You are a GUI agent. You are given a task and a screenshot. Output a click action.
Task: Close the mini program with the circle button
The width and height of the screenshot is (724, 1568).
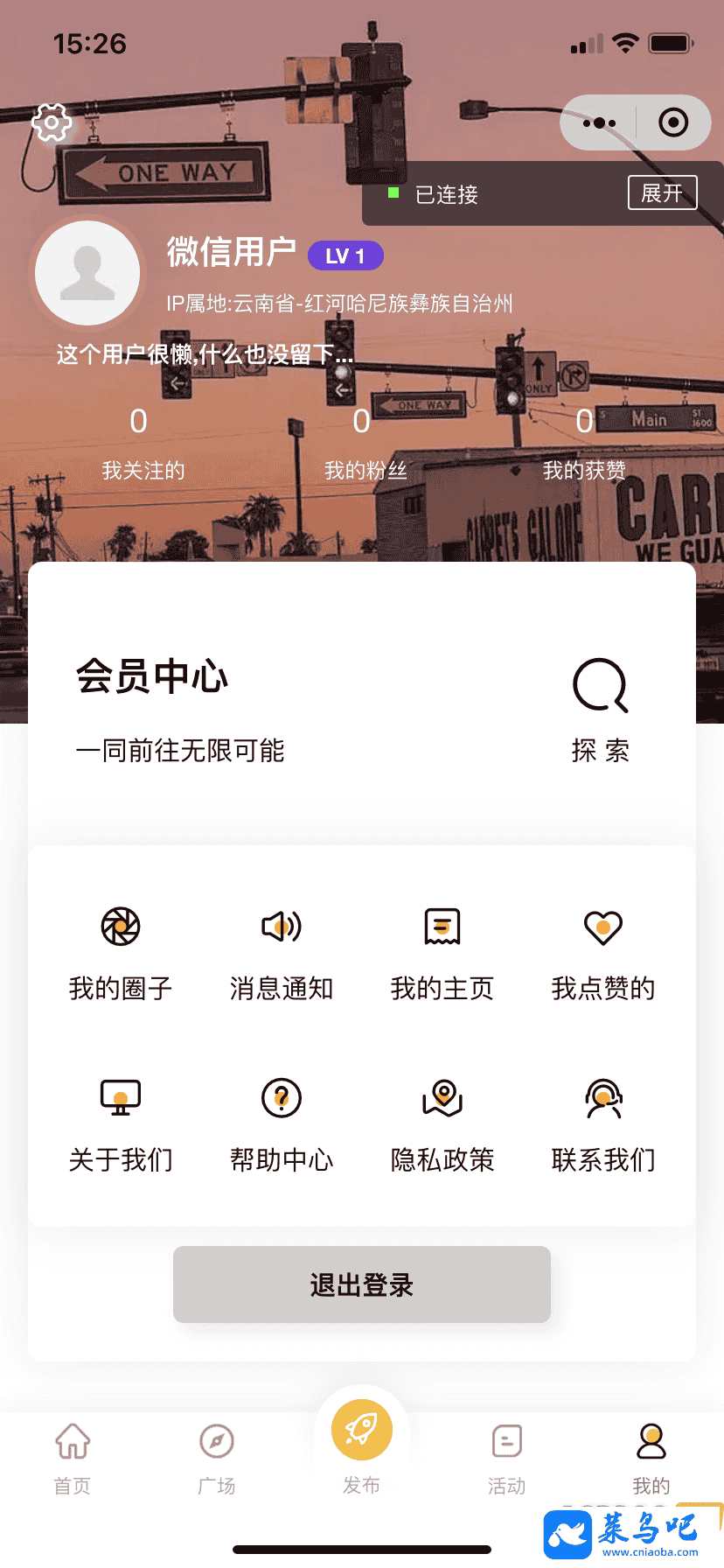point(672,122)
